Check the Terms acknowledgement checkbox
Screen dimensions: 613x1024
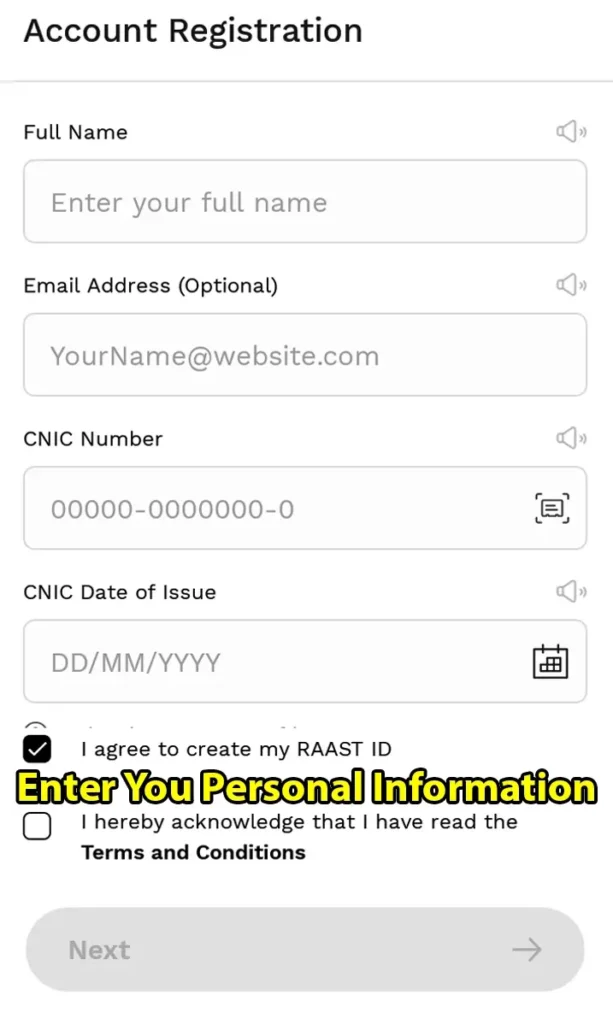37,827
